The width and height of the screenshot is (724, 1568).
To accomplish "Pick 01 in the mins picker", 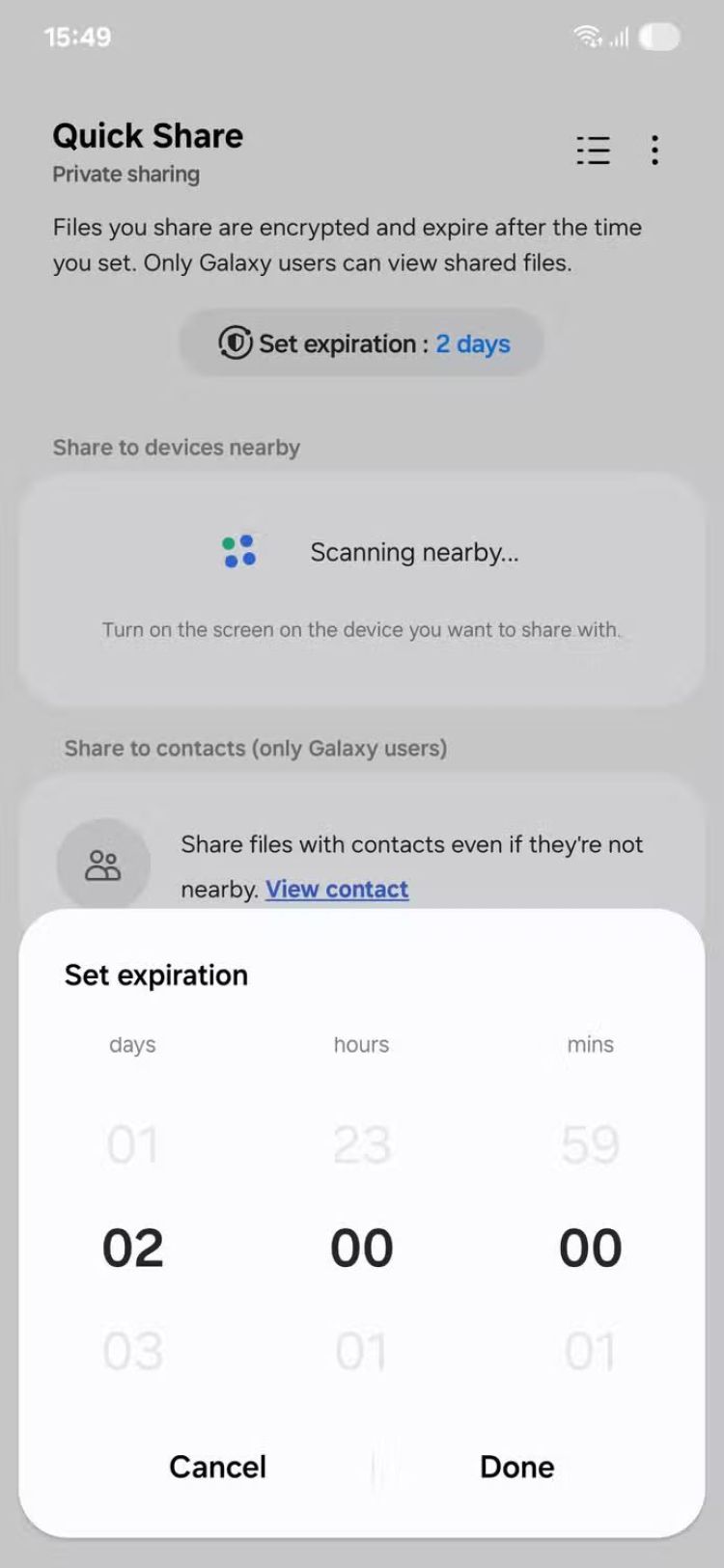I will pyautogui.click(x=590, y=1351).
